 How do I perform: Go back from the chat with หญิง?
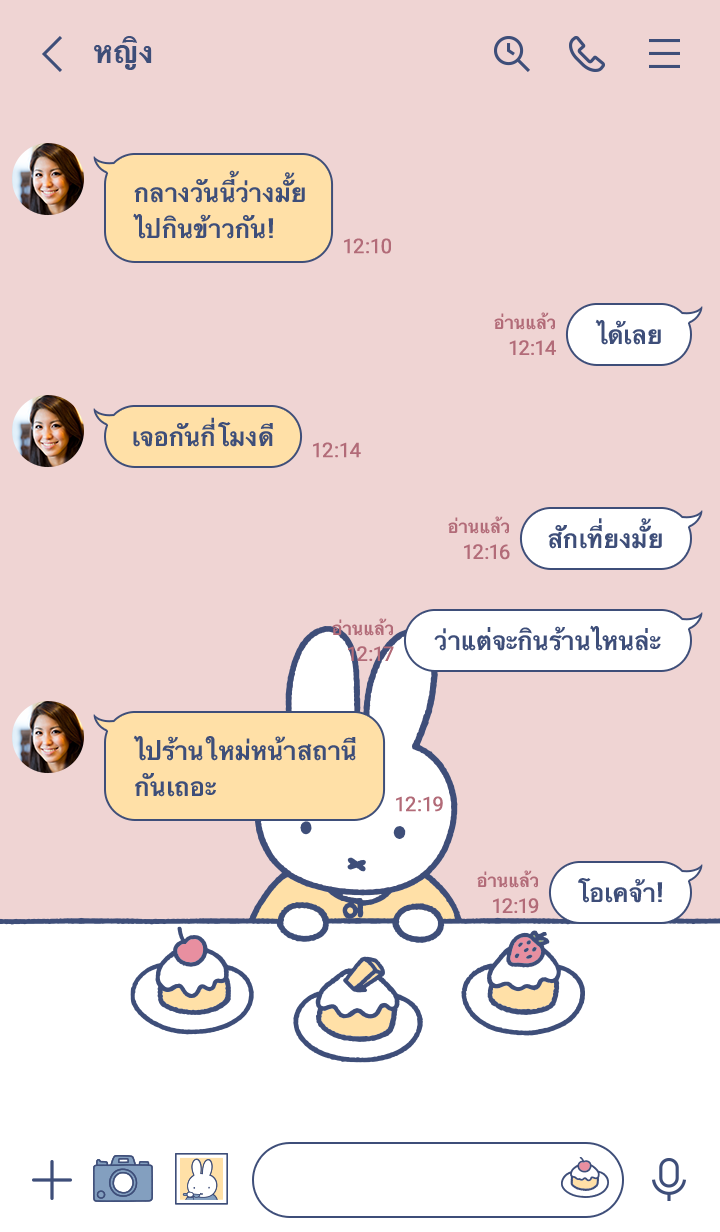click(52, 54)
